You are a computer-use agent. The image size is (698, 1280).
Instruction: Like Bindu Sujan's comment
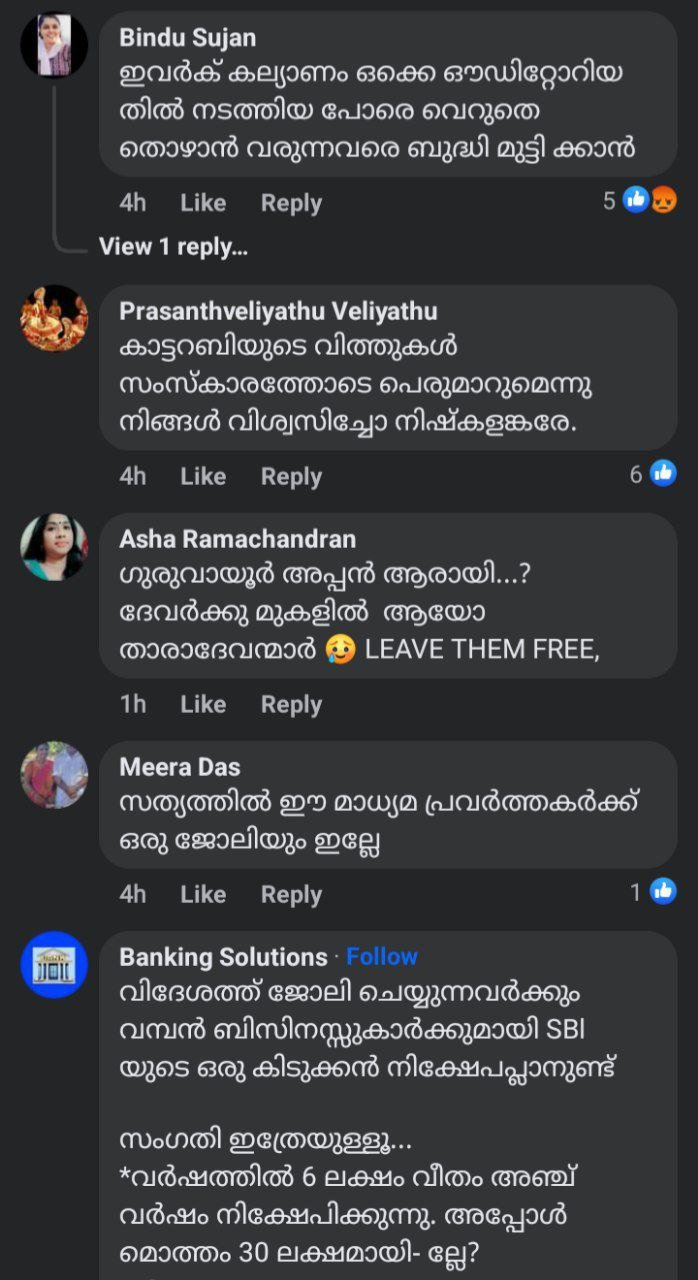tap(203, 203)
